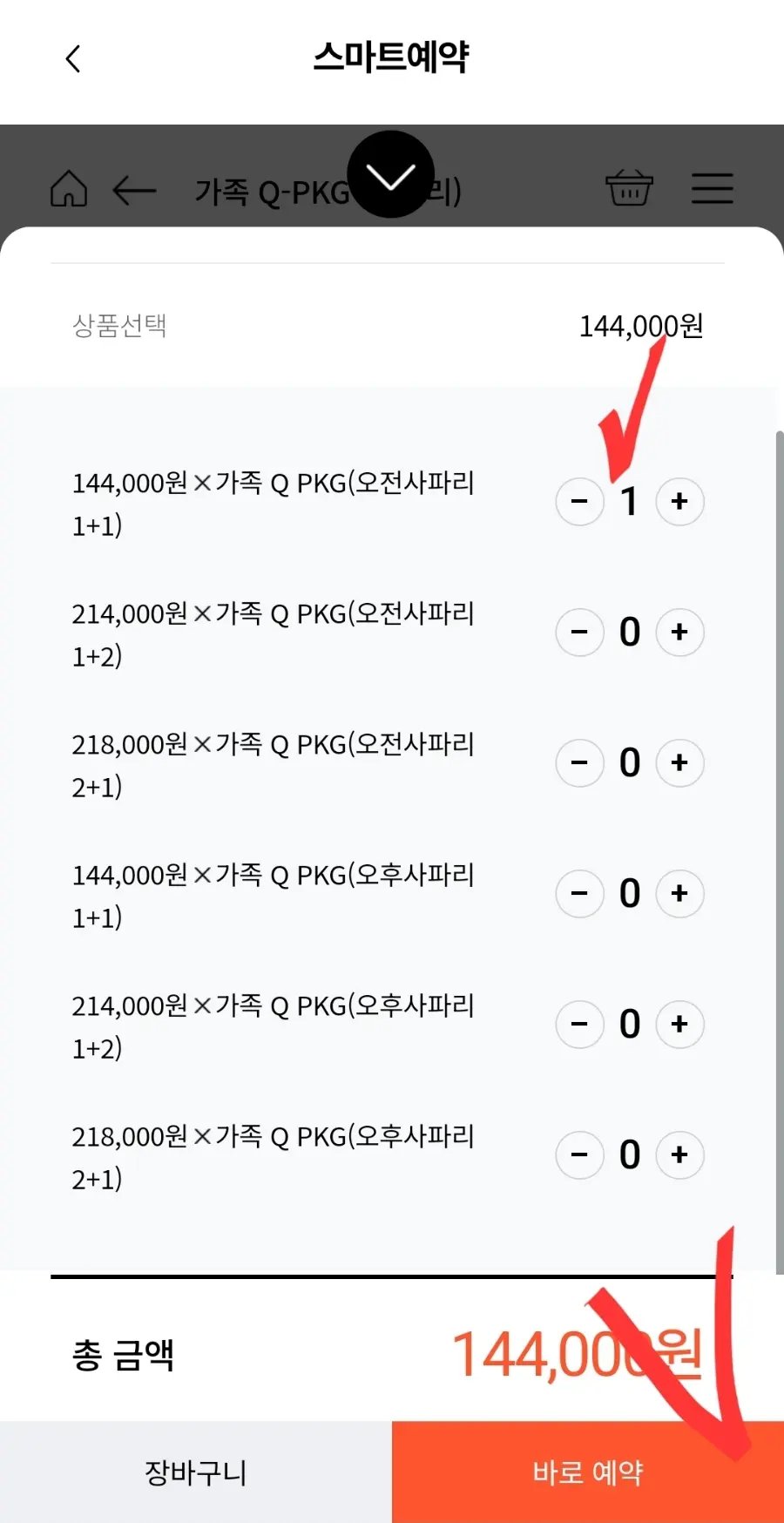Add one 214,000원 오후사파리 1+2 package
The height and width of the screenshot is (1523, 784).
tap(679, 1025)
